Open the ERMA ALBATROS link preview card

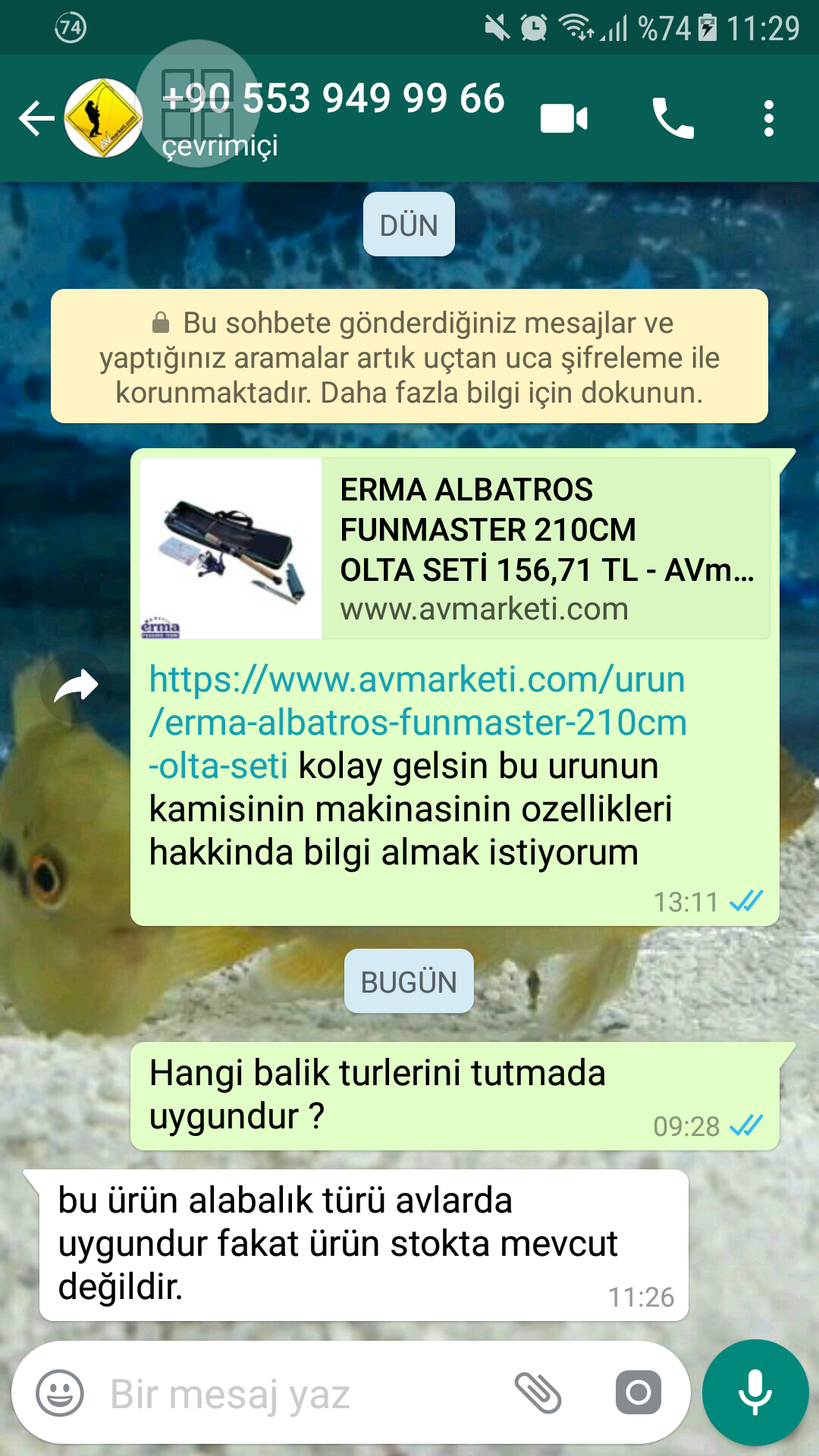tap(455, 548)
